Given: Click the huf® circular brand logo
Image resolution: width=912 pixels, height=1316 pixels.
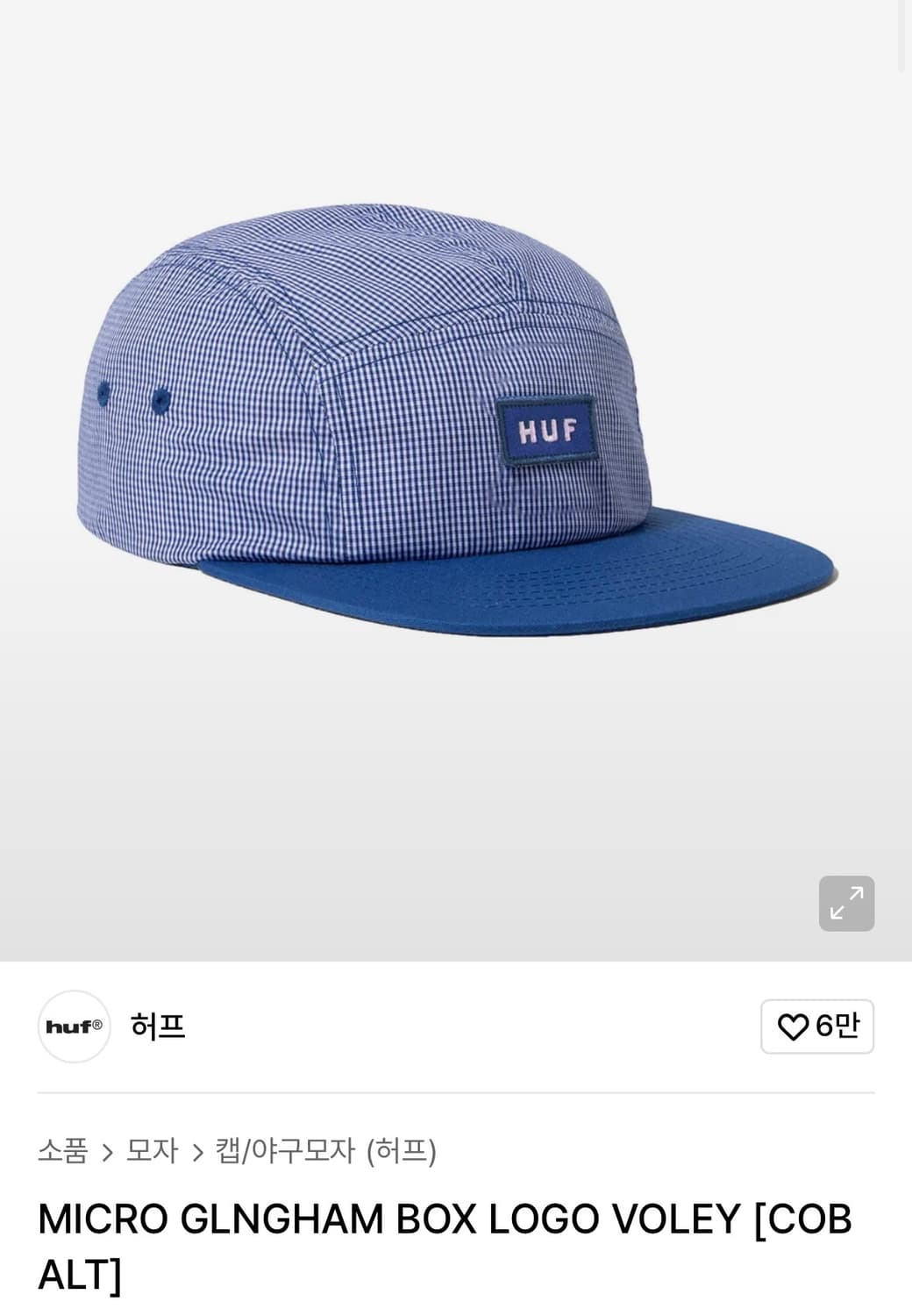Looking at the screenshot, I should (x=75, y=1027).
